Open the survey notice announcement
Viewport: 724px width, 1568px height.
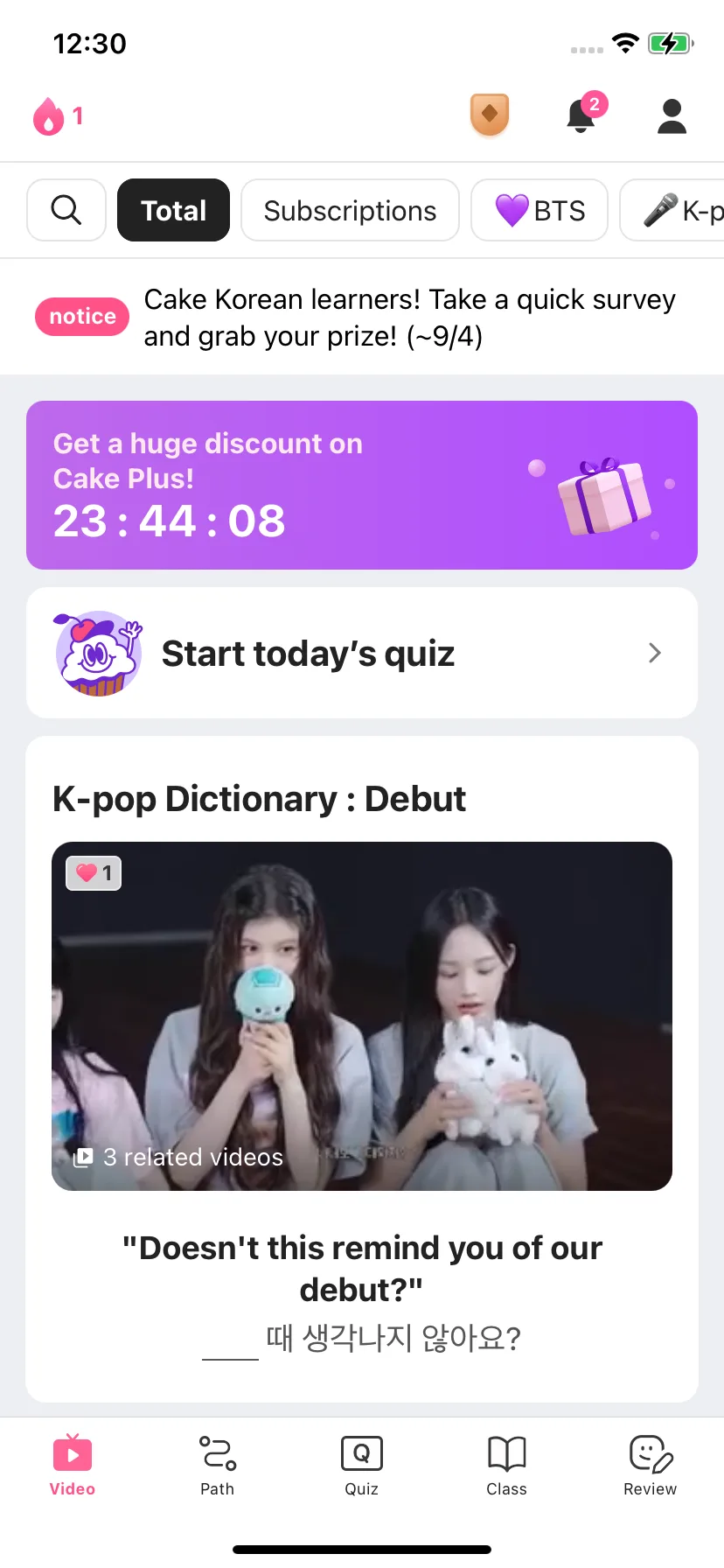[362, 318]
